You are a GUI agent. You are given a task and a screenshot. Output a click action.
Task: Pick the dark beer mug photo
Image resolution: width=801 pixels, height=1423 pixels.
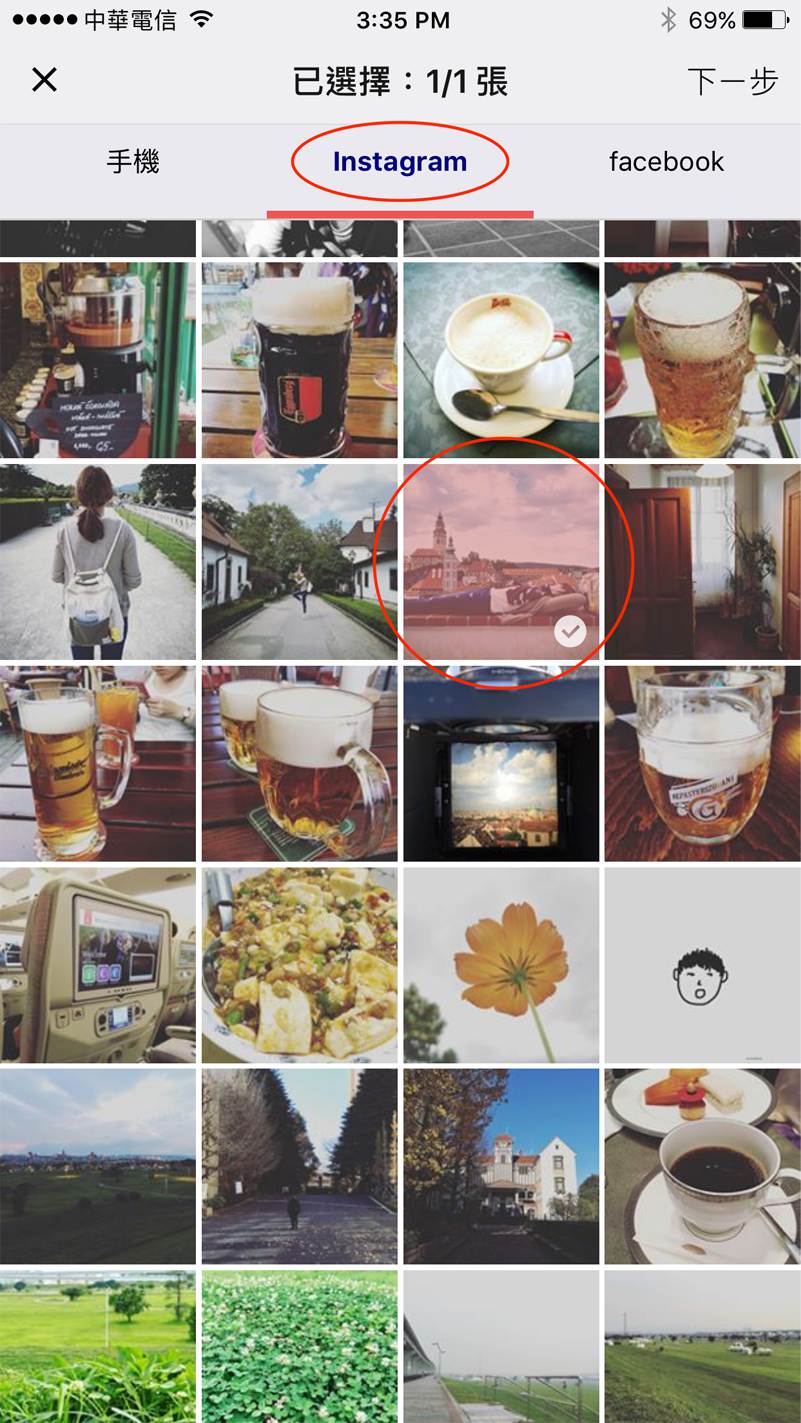tap(299, 360)
